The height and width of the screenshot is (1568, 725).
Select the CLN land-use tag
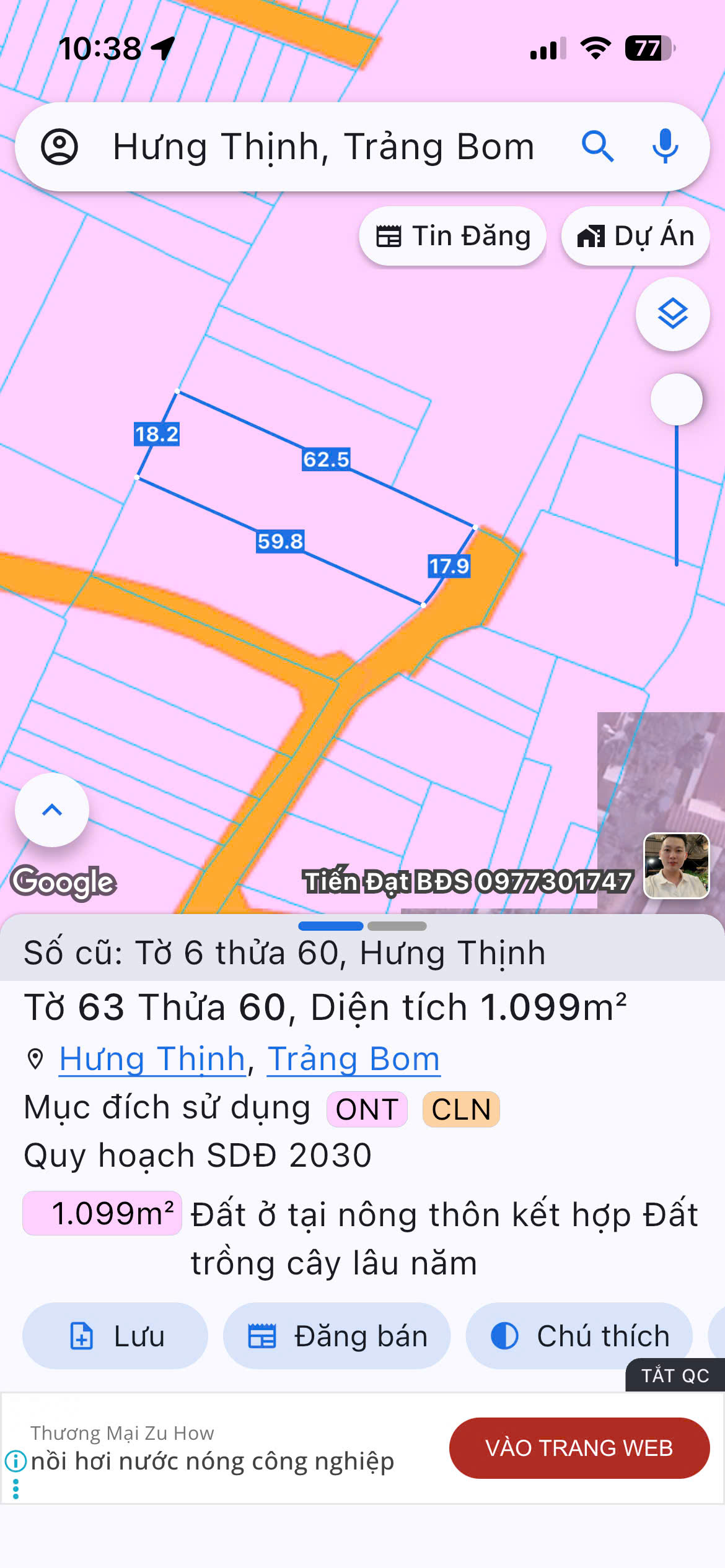click(461, 1109)
